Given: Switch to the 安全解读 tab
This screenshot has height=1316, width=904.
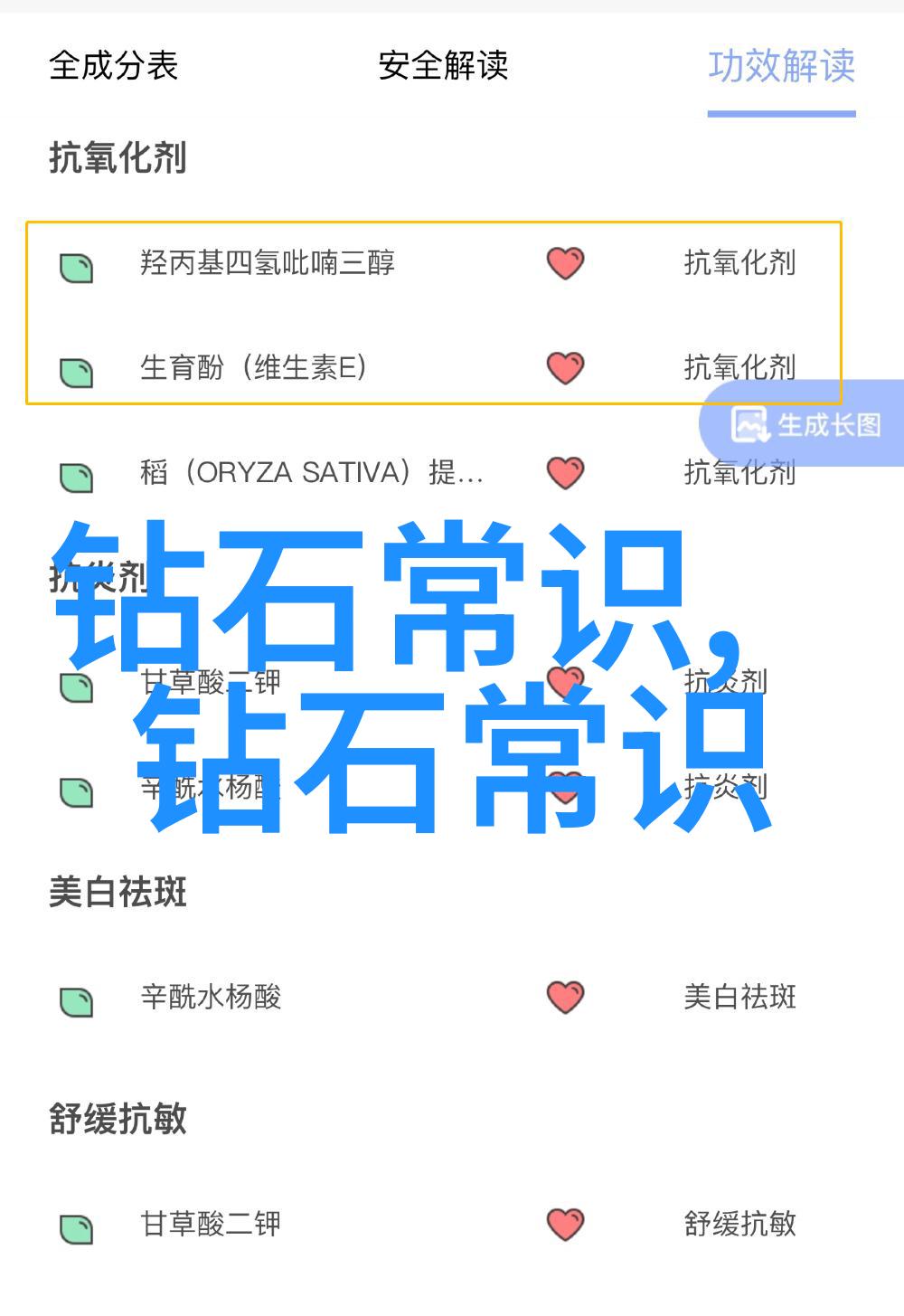Looking at the screenshot, I should [x=443, y=66].
